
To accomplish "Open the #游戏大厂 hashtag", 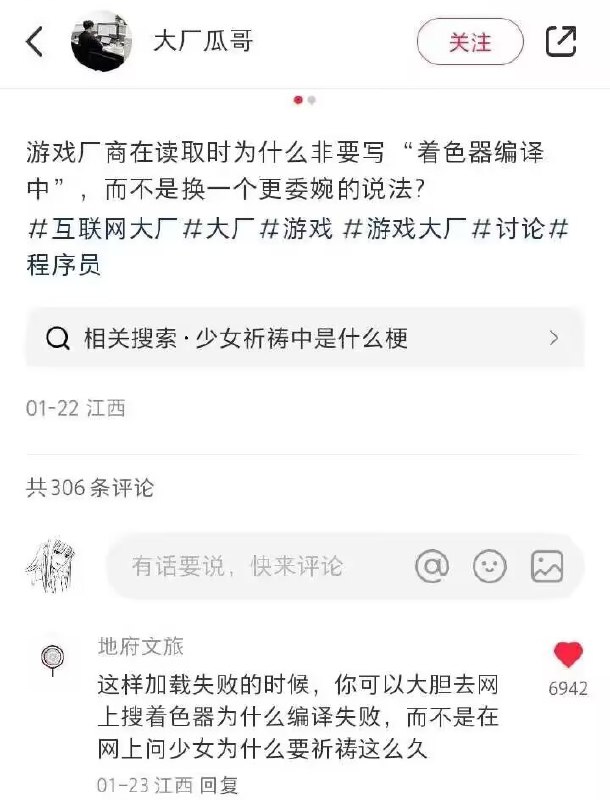I will click(x=403, y=228).
